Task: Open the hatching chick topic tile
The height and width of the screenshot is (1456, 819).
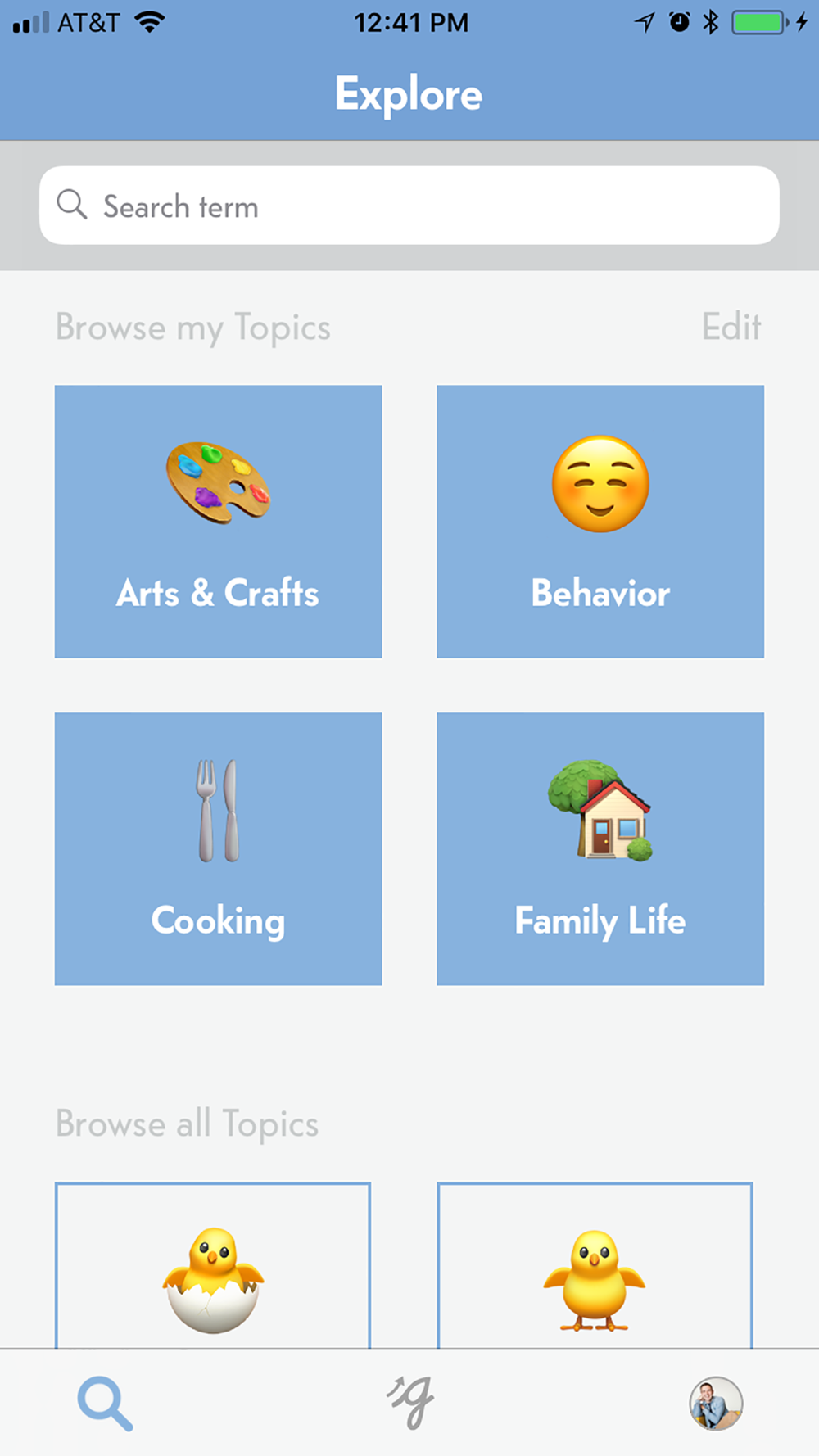Action: tap(213, 1265)
